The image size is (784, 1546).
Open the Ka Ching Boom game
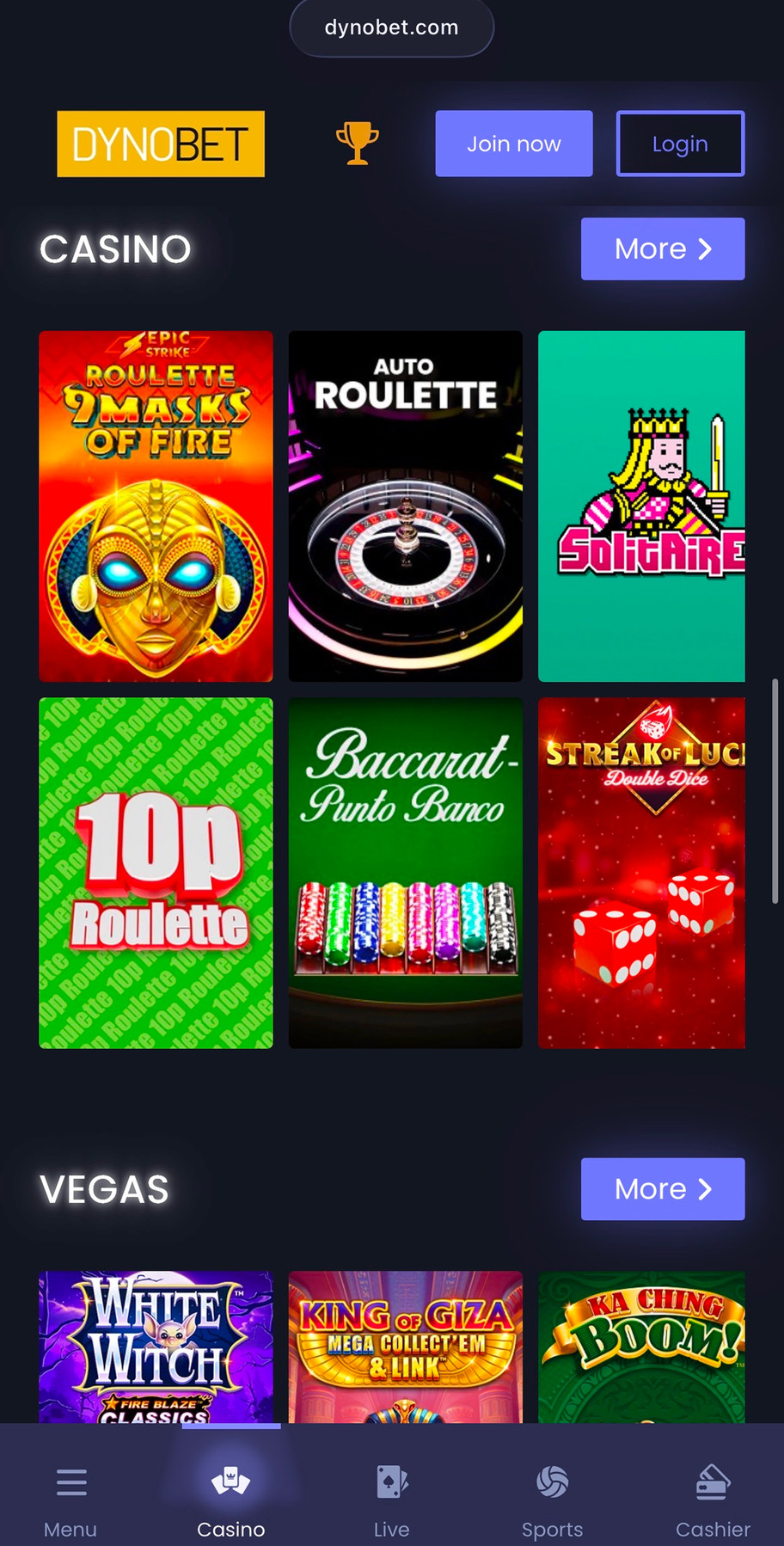[641, 1346]
